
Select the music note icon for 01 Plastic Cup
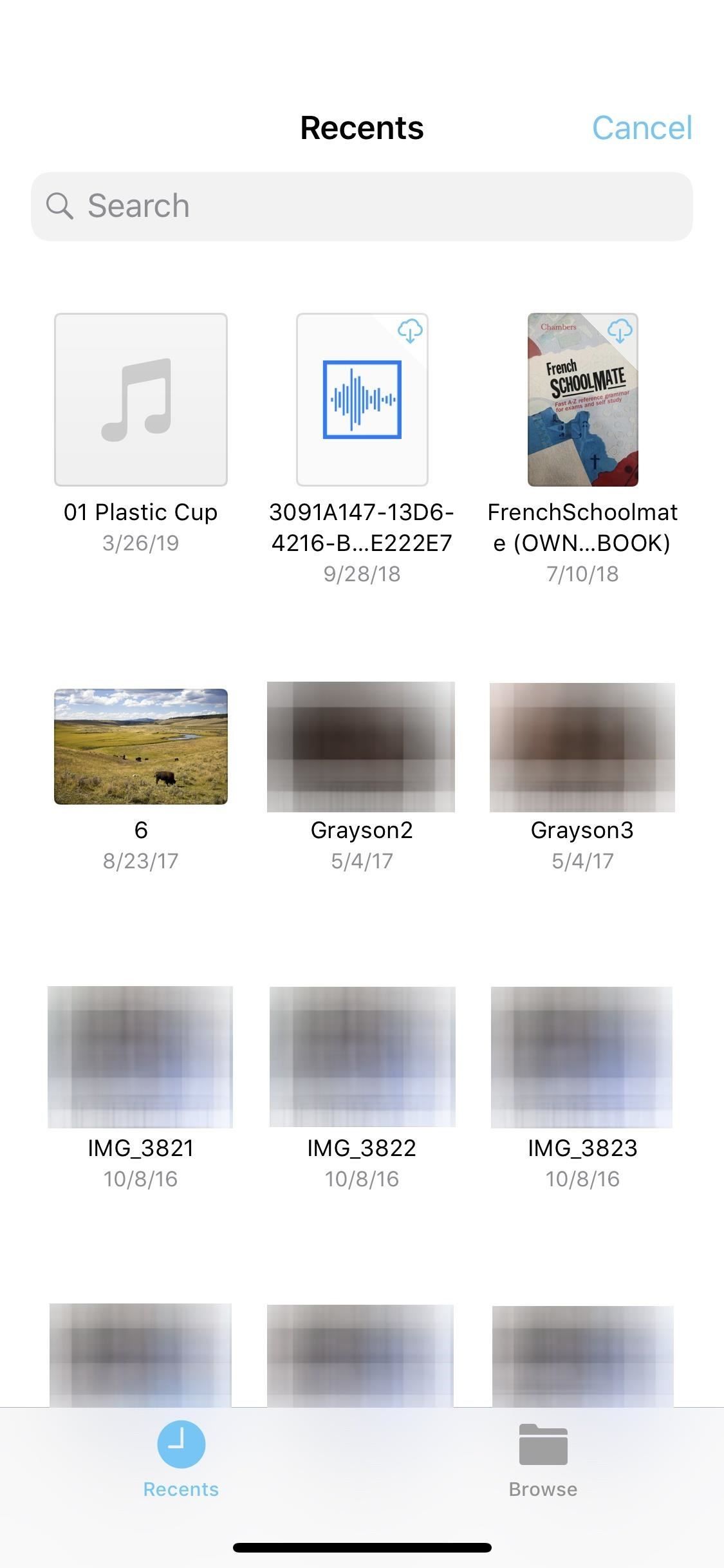pos(140,399)
